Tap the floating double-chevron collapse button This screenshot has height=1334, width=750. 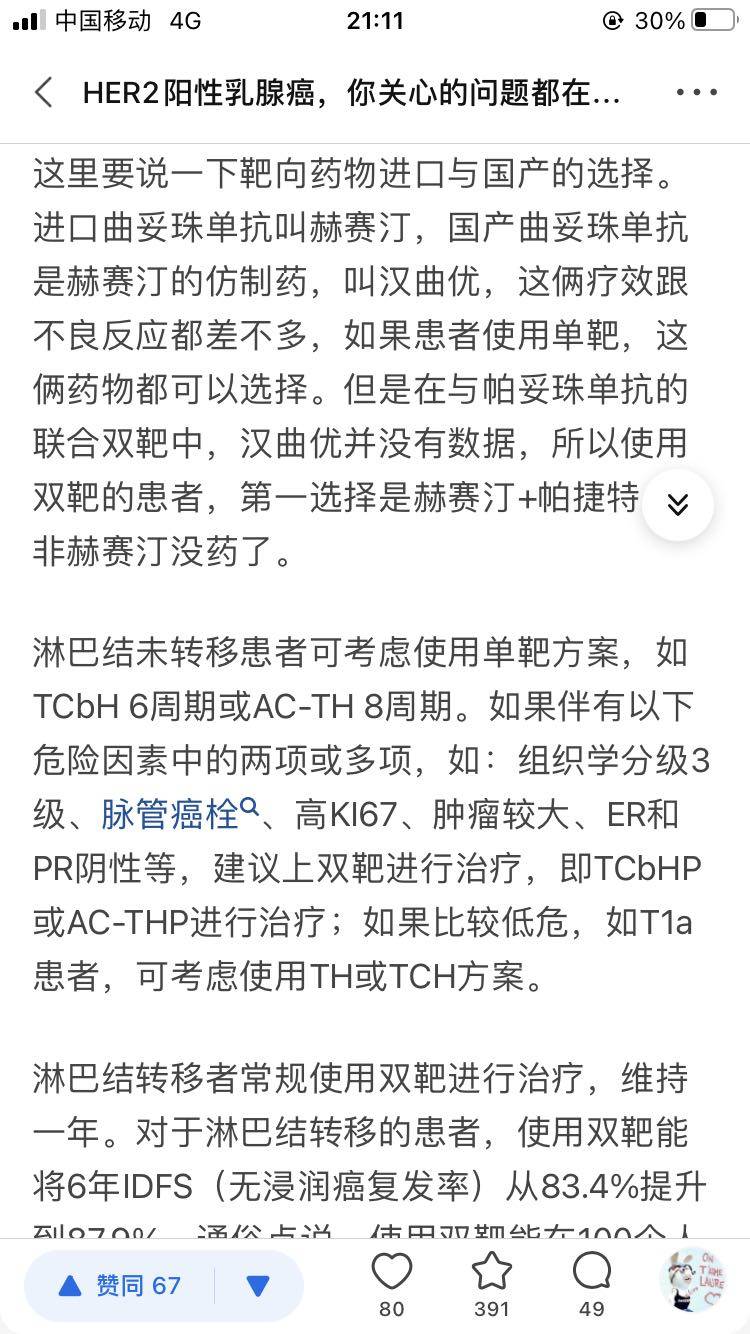pyautogui.click(x=678, y=505)
